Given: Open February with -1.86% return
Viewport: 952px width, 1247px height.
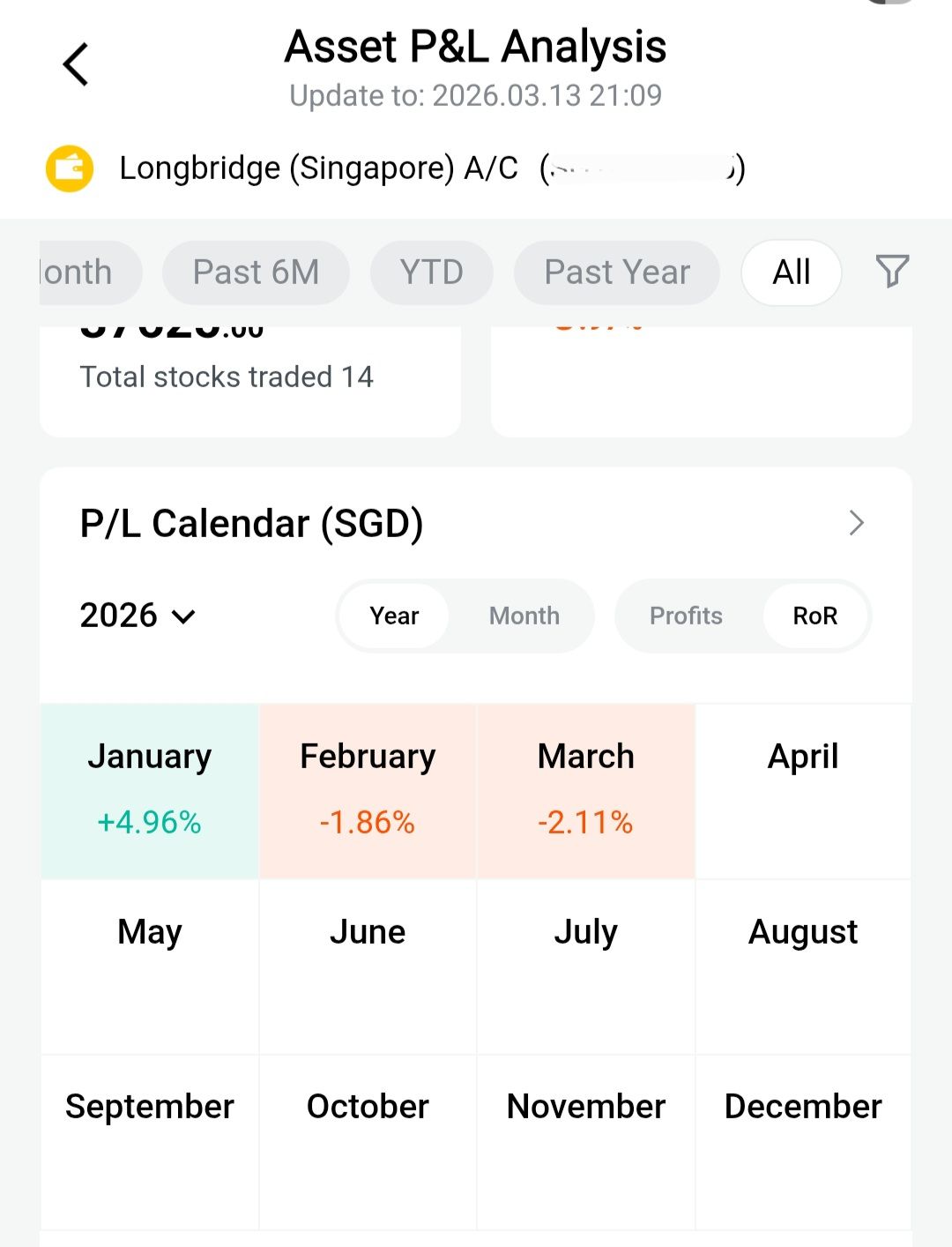Looking at the screenshot, I should coord(368,790).
